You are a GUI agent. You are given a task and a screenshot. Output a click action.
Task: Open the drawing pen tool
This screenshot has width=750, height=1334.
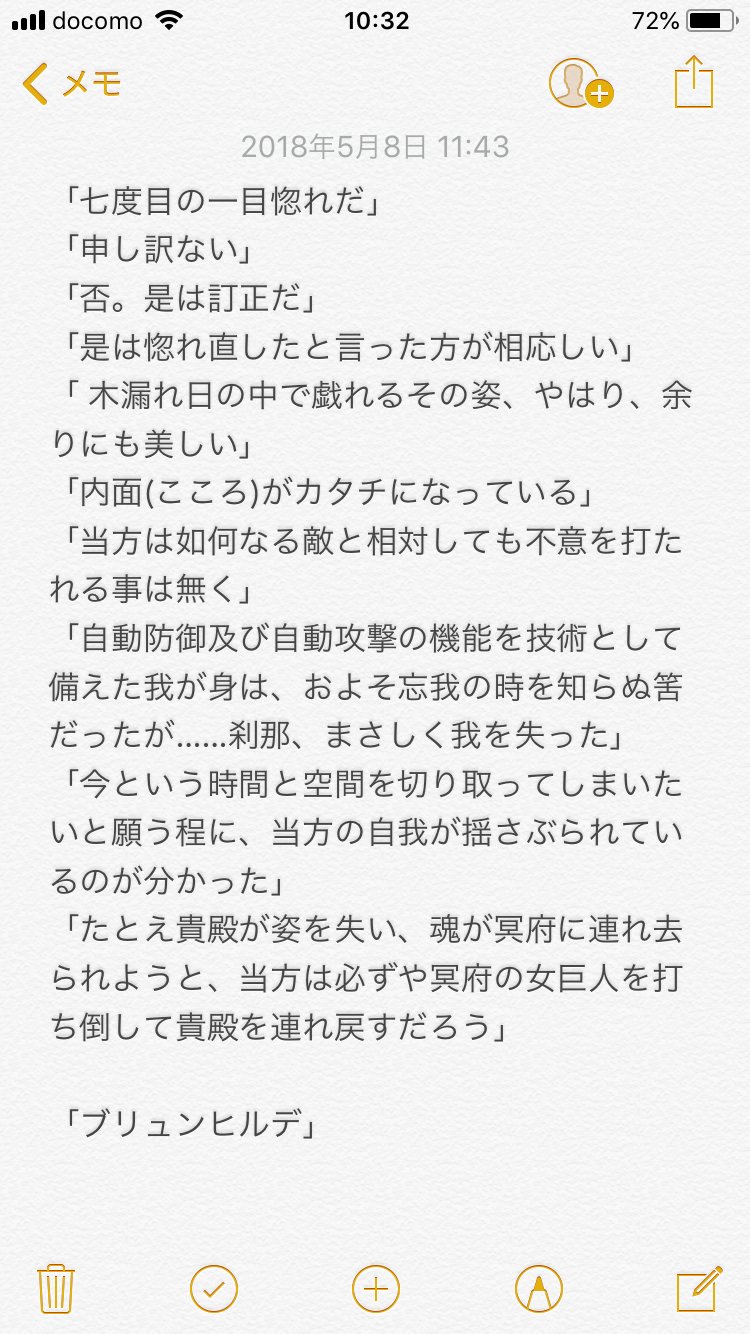[x=538, y=1287]
